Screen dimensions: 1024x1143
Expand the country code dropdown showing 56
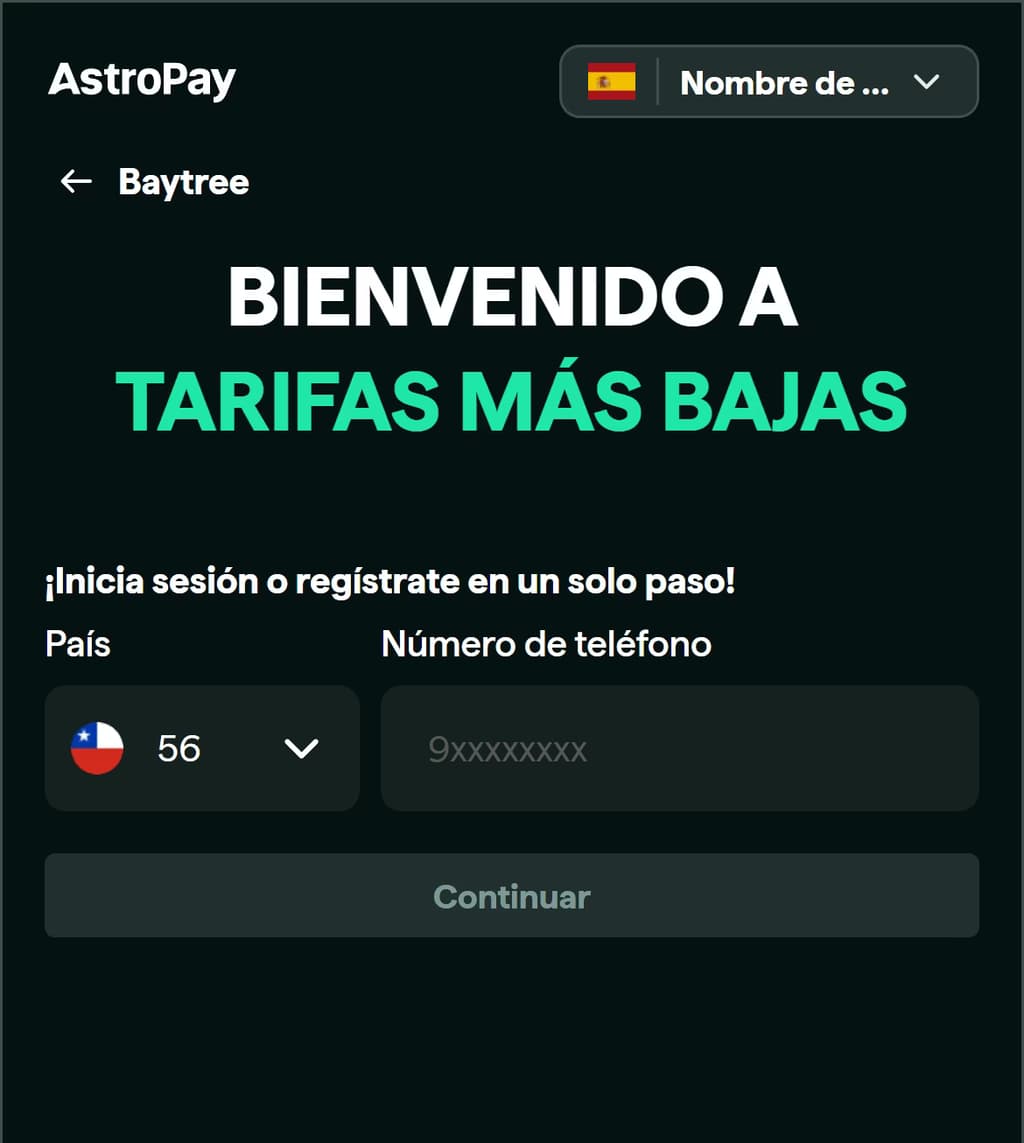click(x=200, y=748)
